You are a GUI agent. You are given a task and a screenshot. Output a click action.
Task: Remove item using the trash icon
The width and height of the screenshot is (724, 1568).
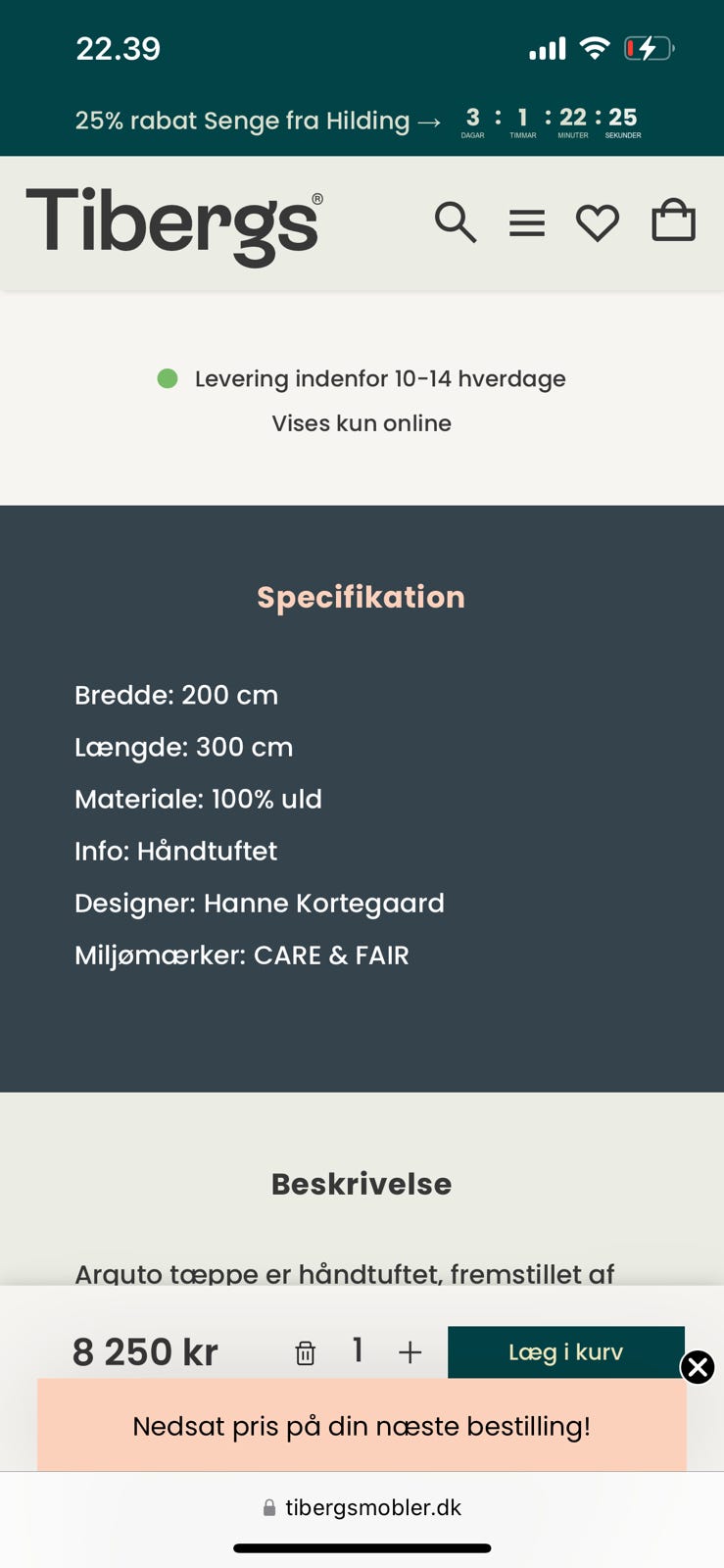305,1351
